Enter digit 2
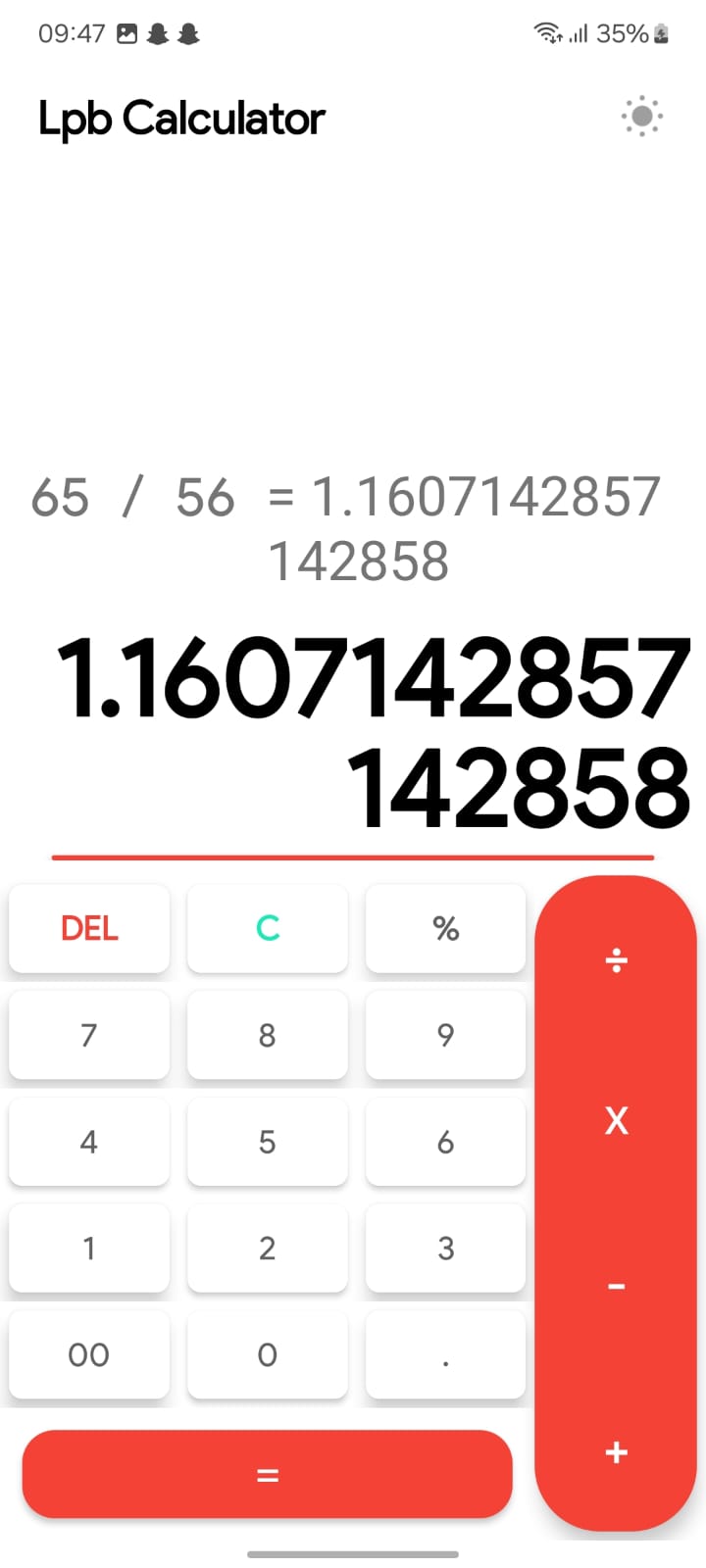 [x=267, y=1249]
